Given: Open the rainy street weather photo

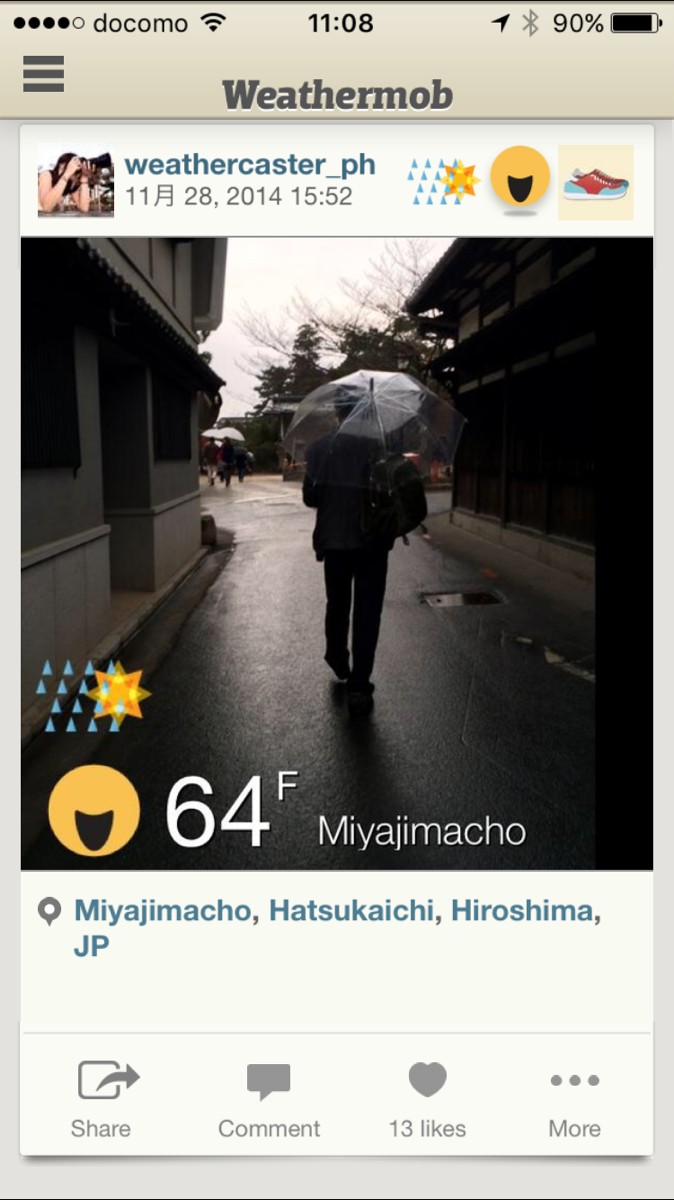Looking at the screenshot, I should (336, 552).
